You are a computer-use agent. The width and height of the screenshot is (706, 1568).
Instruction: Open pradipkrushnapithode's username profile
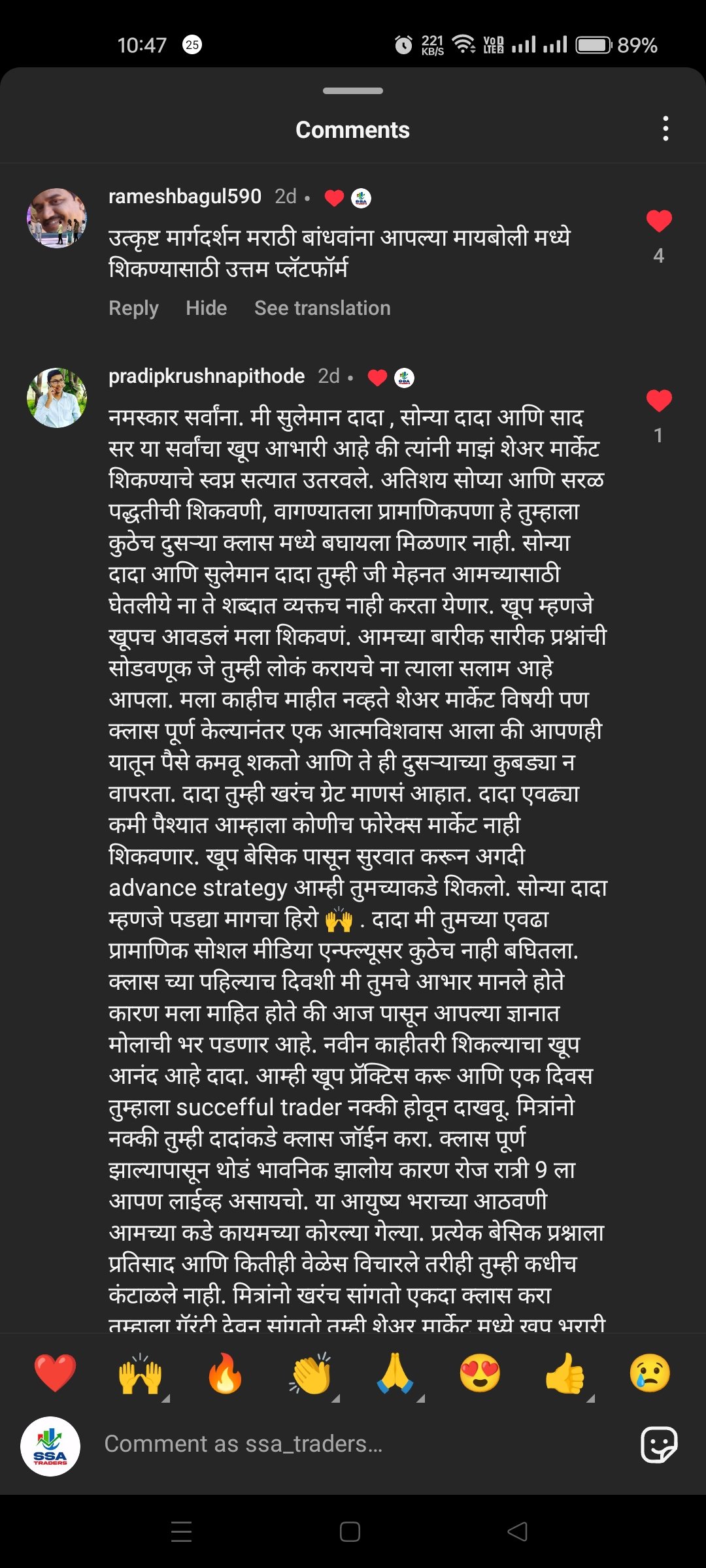[207, 376]
